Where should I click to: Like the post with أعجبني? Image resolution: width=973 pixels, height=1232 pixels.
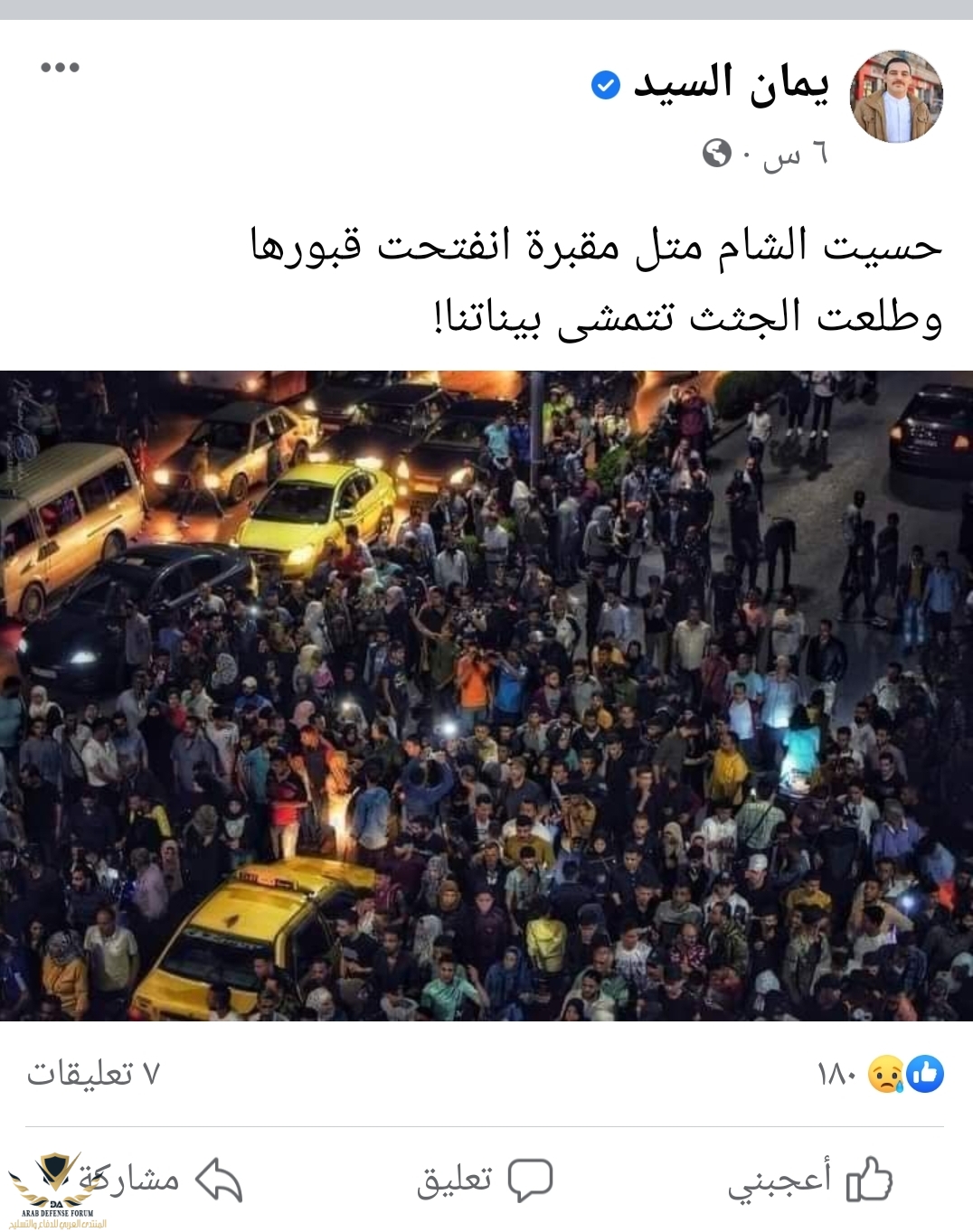pos(809,1180)
